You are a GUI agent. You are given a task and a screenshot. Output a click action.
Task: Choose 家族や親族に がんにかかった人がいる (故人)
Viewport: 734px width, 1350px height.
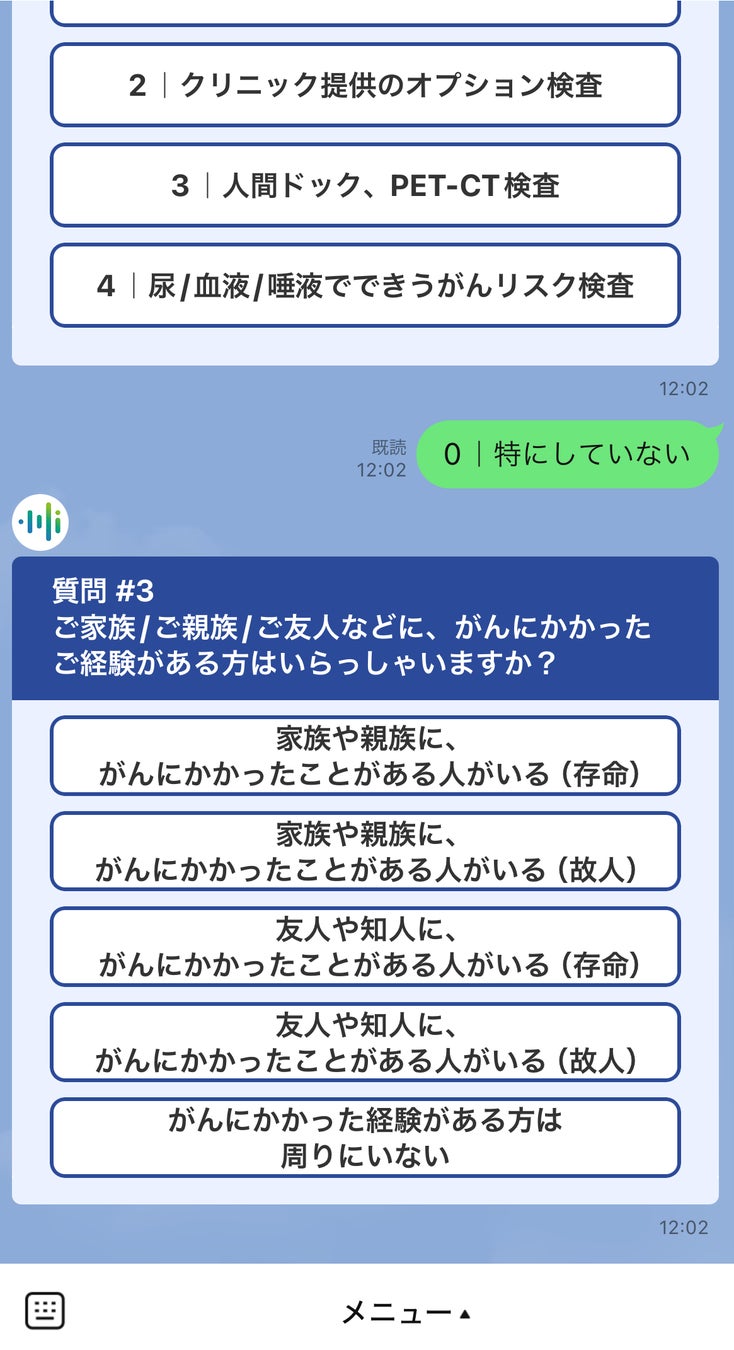[365, 851]
